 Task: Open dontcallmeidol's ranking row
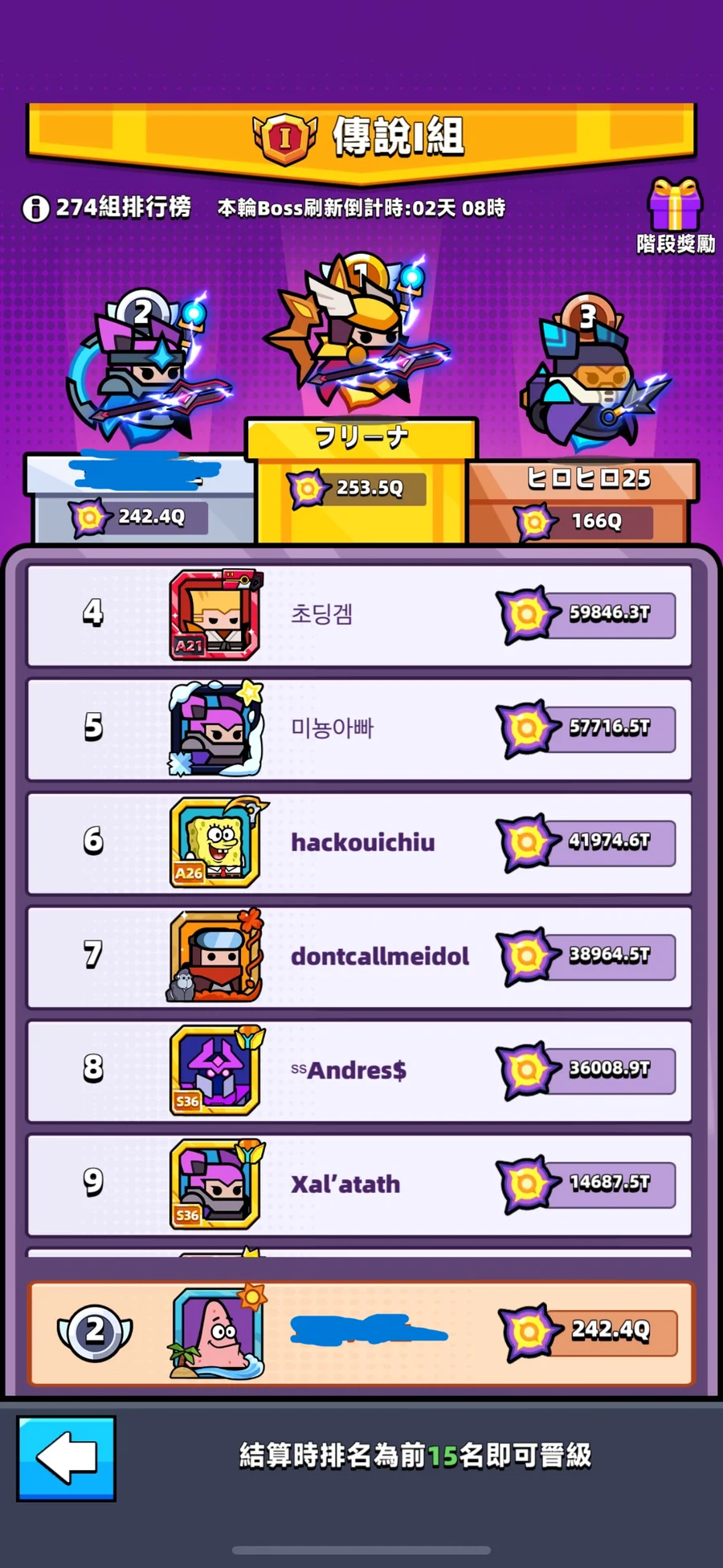[x=359, y=956]
